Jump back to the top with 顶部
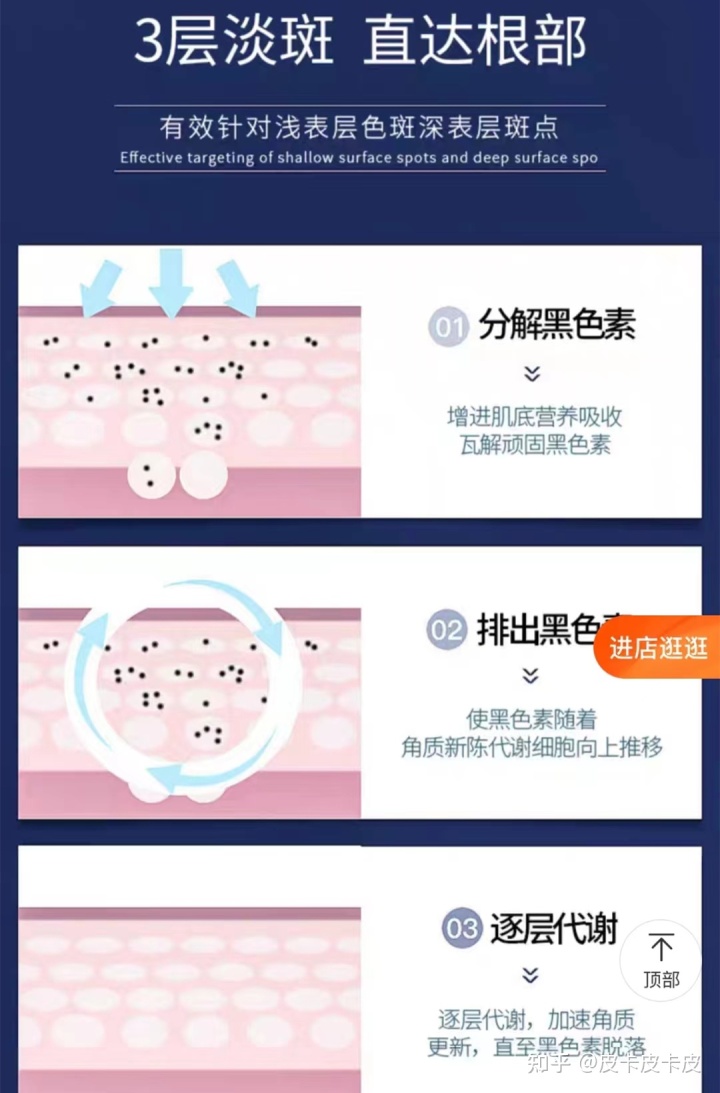The width and height of the screenshot is (720, 1093). click(x=661, y=960)
